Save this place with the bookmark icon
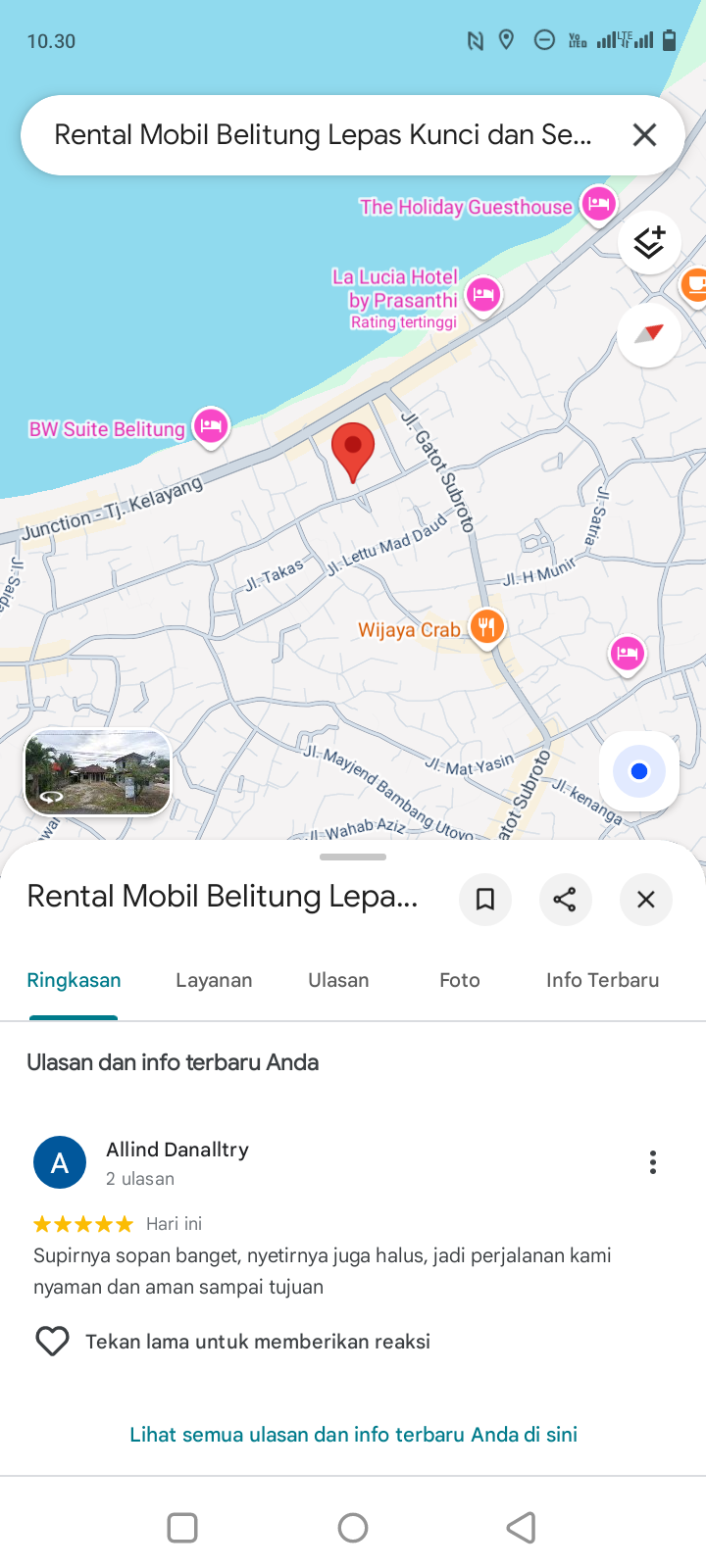Image resolution: width=706 pixels, height=1568 pixels. pos(485,899)
